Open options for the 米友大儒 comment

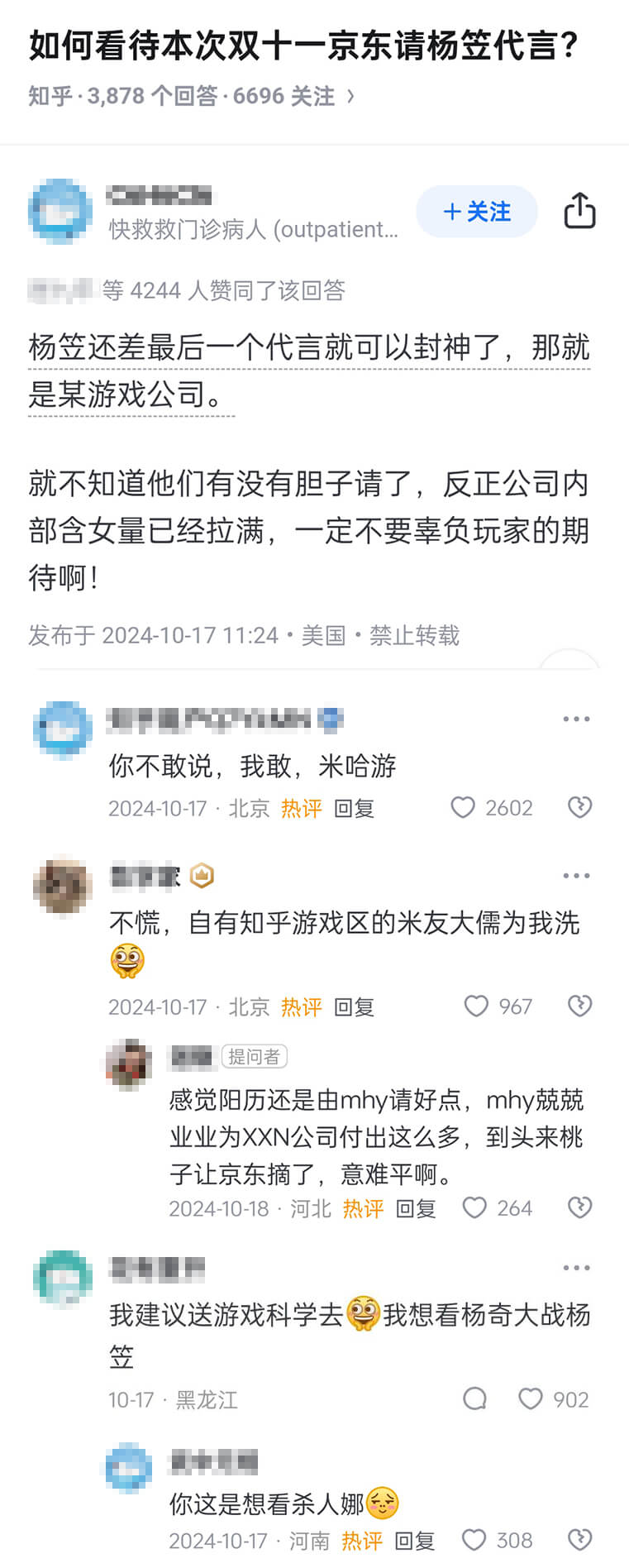coord(575,876)
